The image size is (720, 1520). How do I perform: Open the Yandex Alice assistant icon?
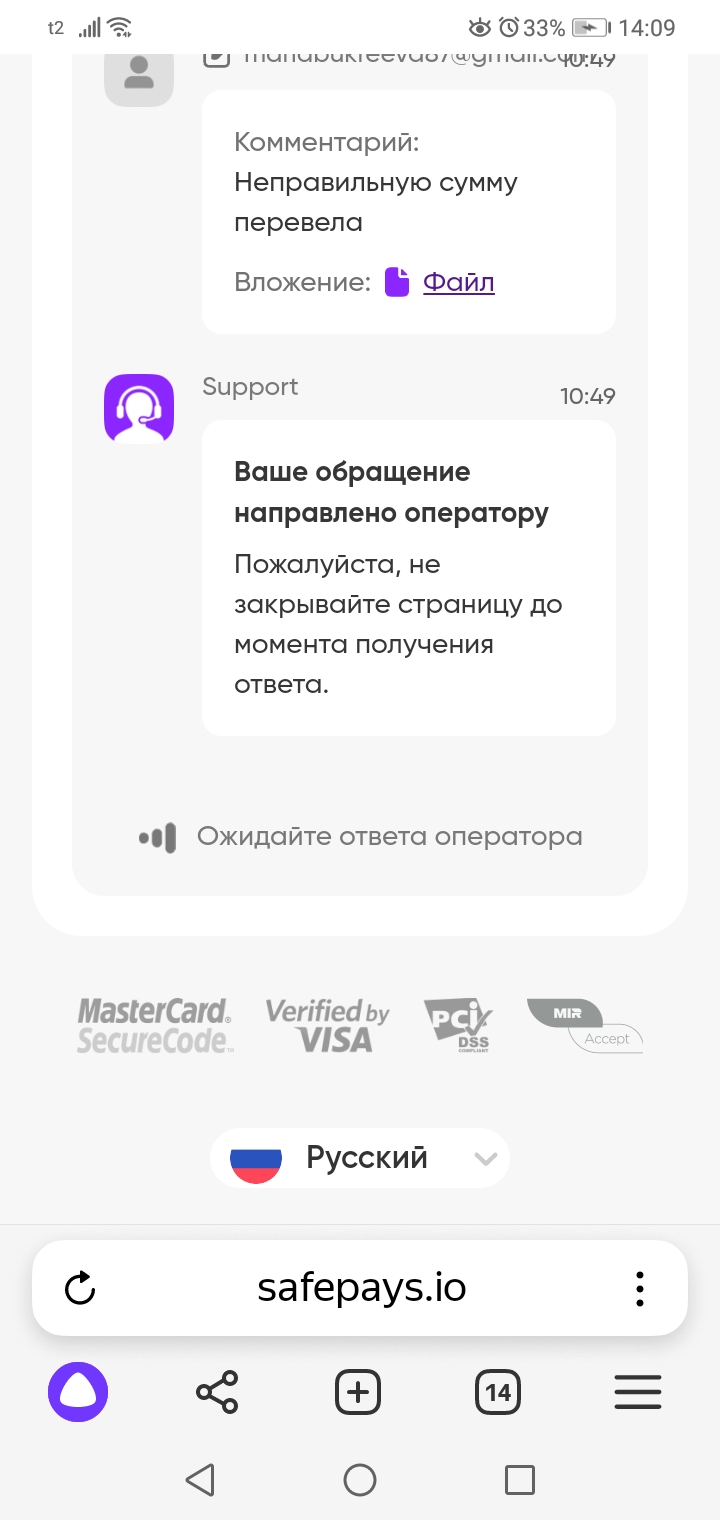(x=77, y=1391)
